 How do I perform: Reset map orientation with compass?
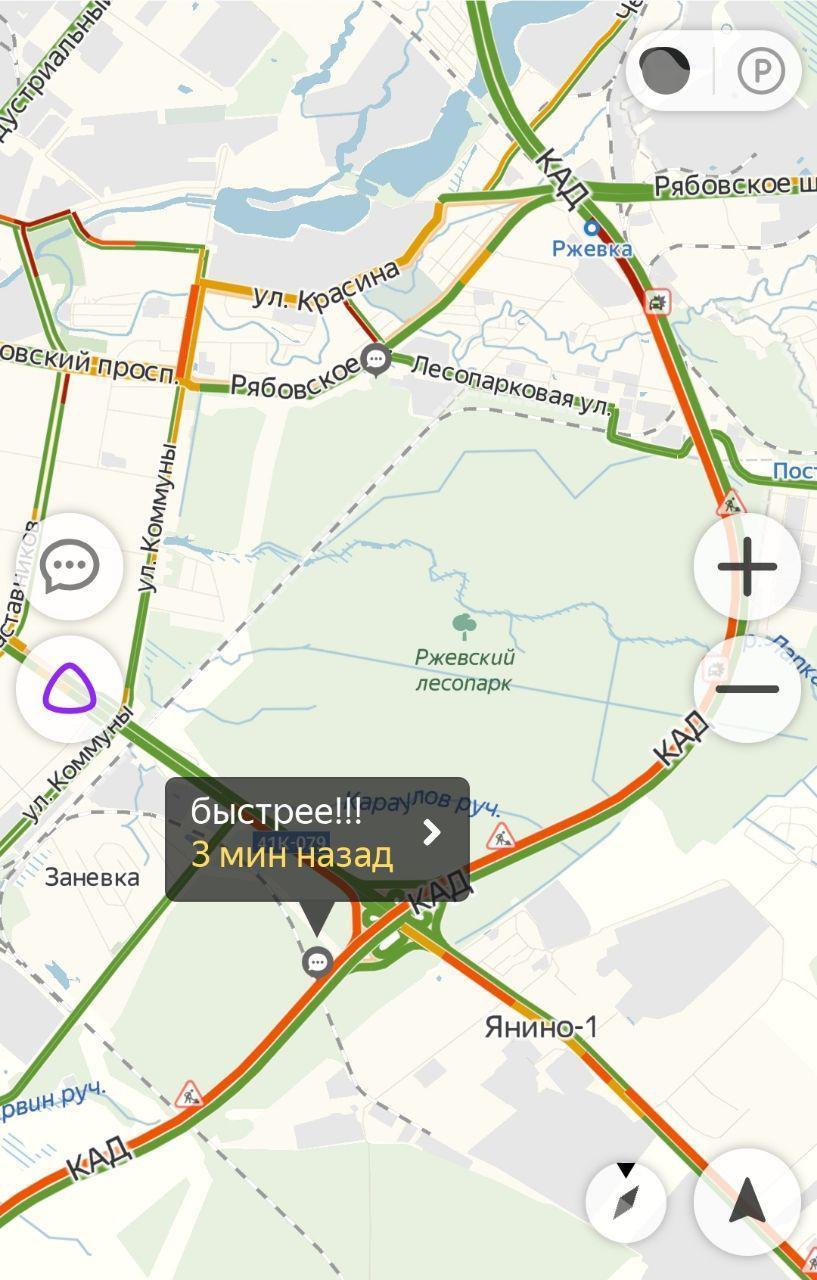(626, 1201)
